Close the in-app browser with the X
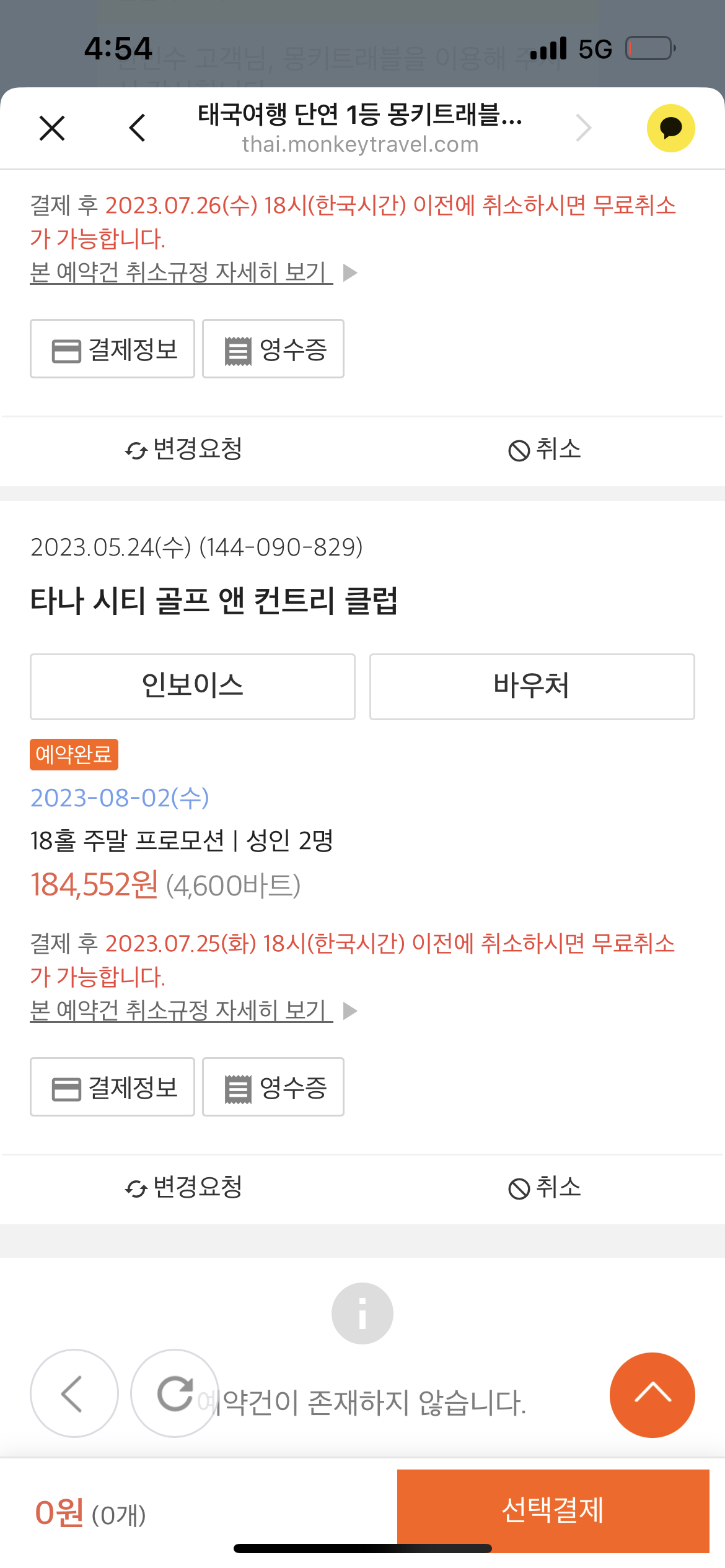The image size is (725, 1568). (52, 128)
